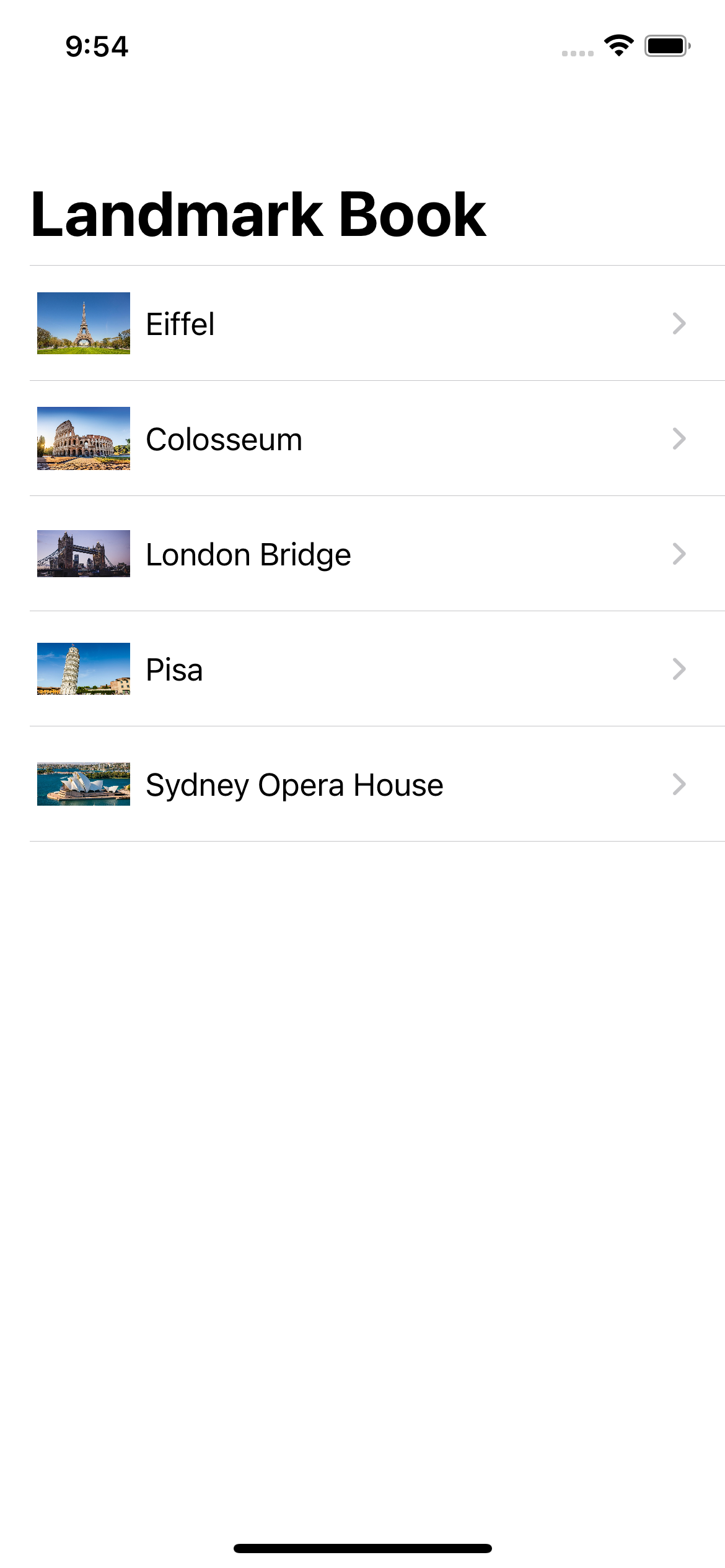Tap the Wi-Fi icon in the status bar
Screen dimensions: 725x1568
coord(618,45)
